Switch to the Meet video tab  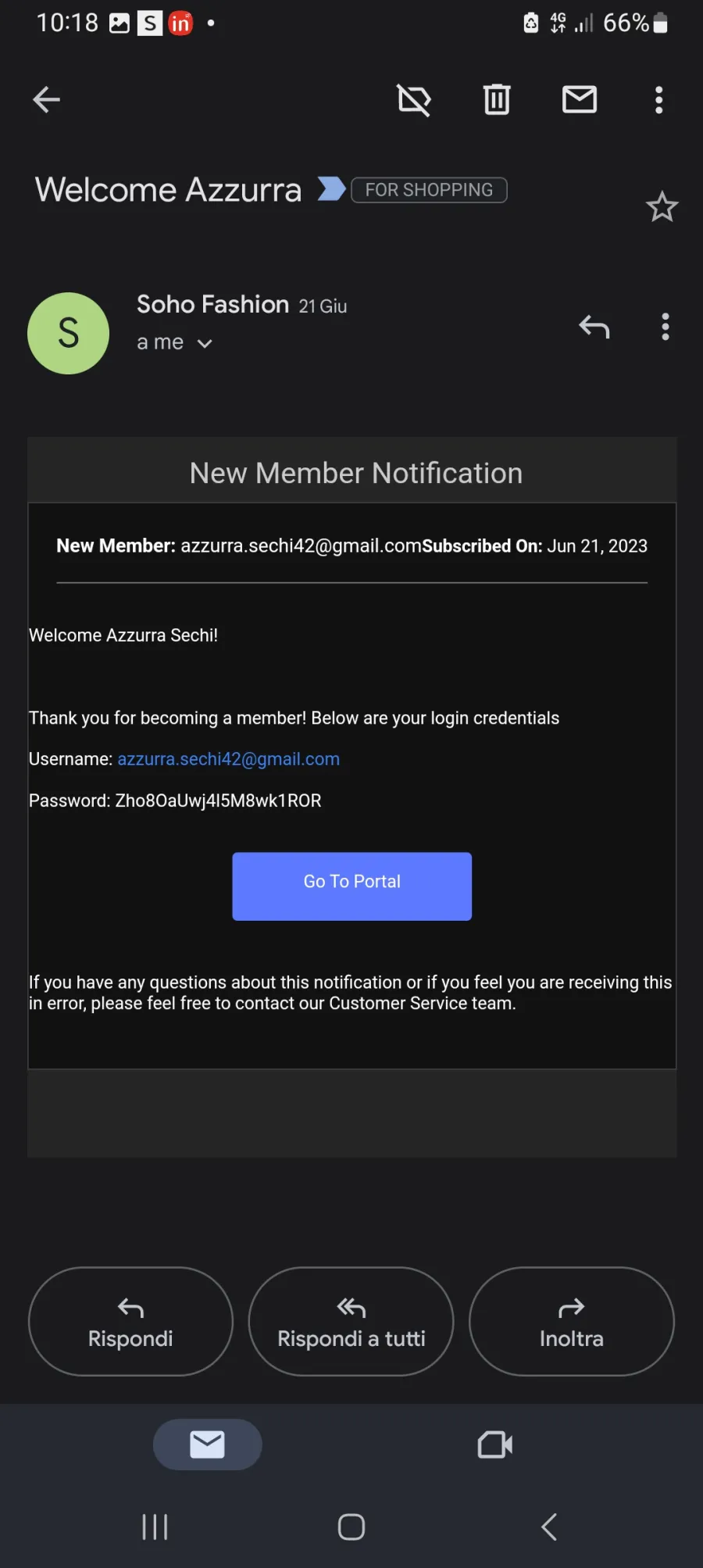tap(495, 1444)
